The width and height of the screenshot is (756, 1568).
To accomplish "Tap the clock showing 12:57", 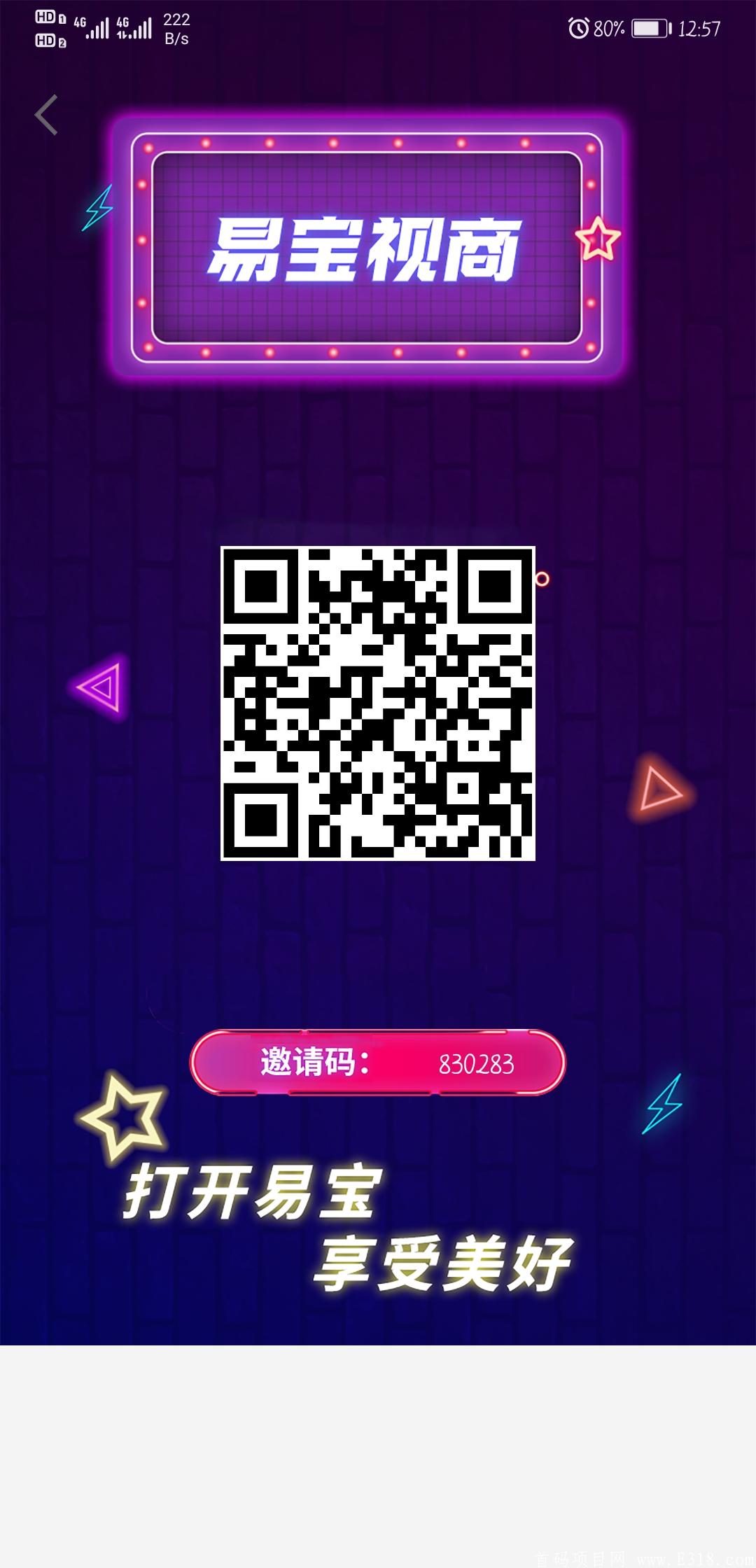I will (x=699, y=28).
